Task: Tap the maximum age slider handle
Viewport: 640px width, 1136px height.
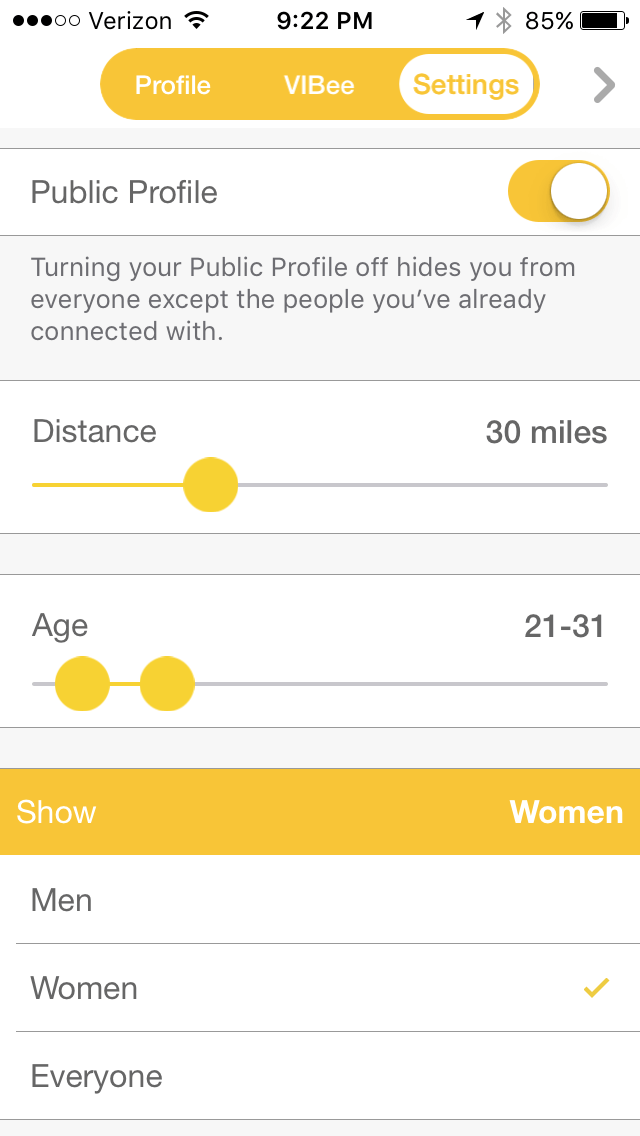Action: click(167, 684)
